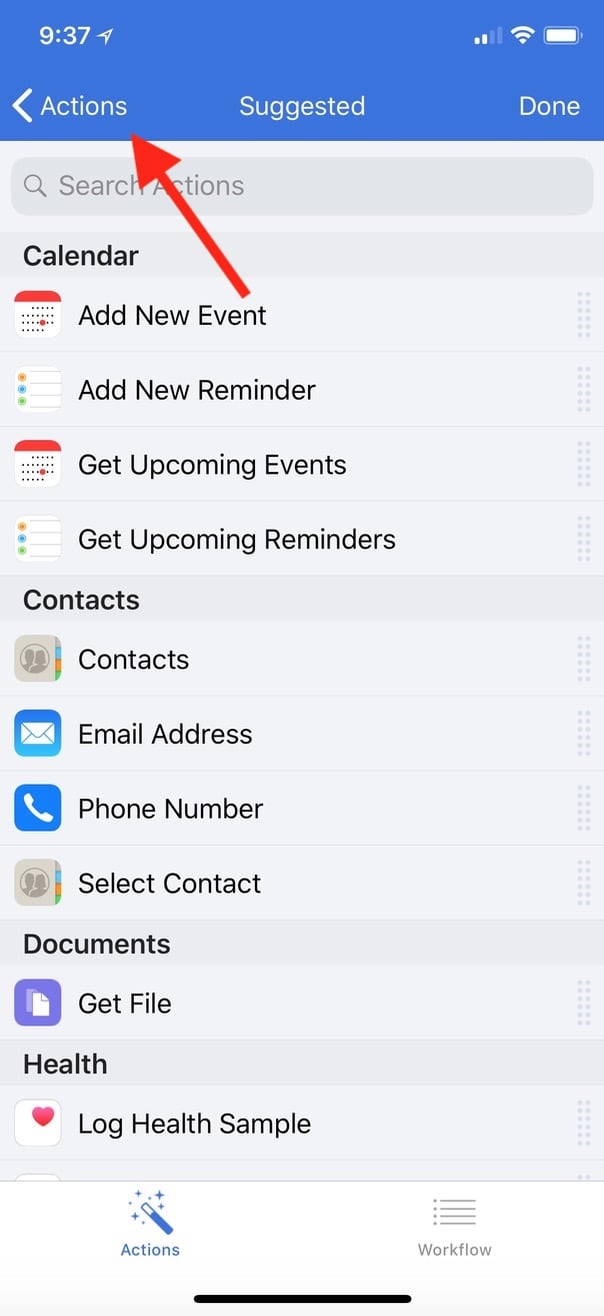Screen dimensions: 604x1316
Task: Choose the Select Contact action
Action: pyautogui.click(x=169, y=884)
